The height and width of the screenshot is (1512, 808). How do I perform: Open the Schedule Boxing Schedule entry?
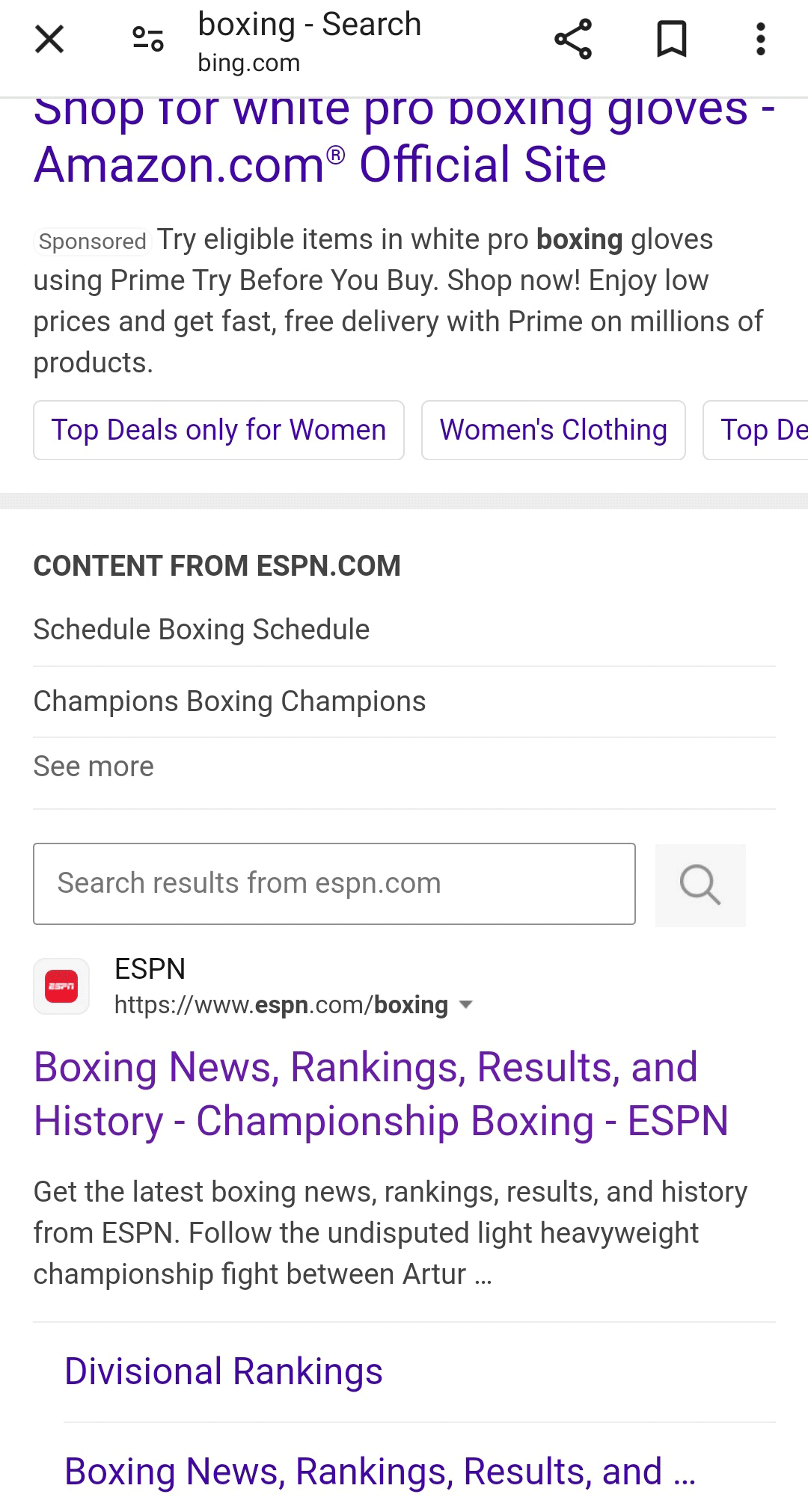pos(201,629)
